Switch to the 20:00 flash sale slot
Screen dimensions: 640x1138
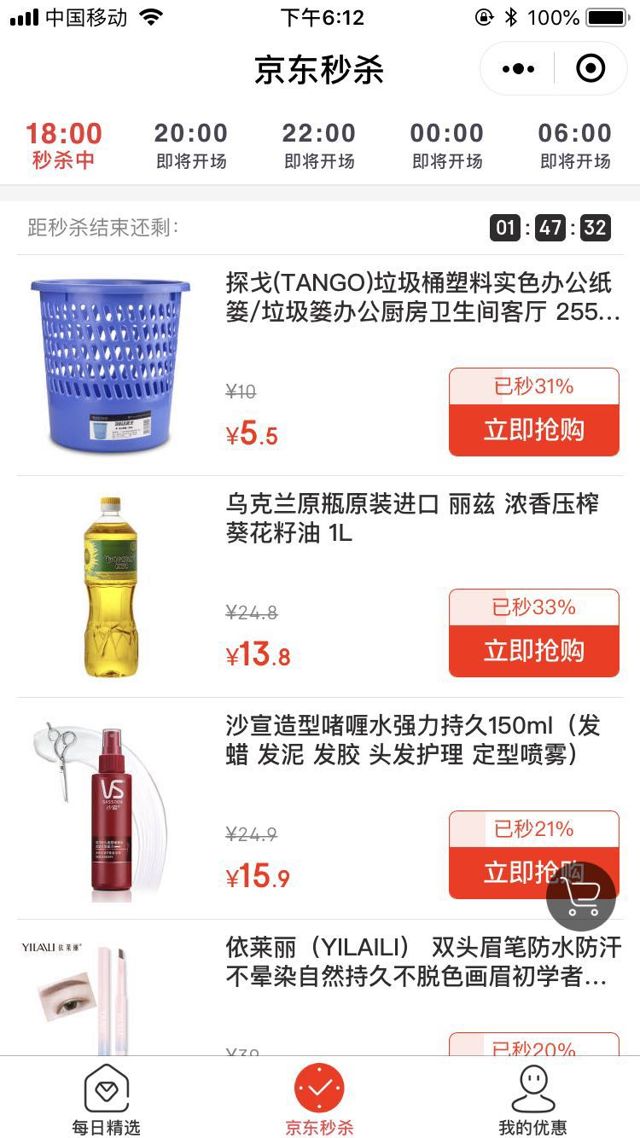(x=191, y=145)
